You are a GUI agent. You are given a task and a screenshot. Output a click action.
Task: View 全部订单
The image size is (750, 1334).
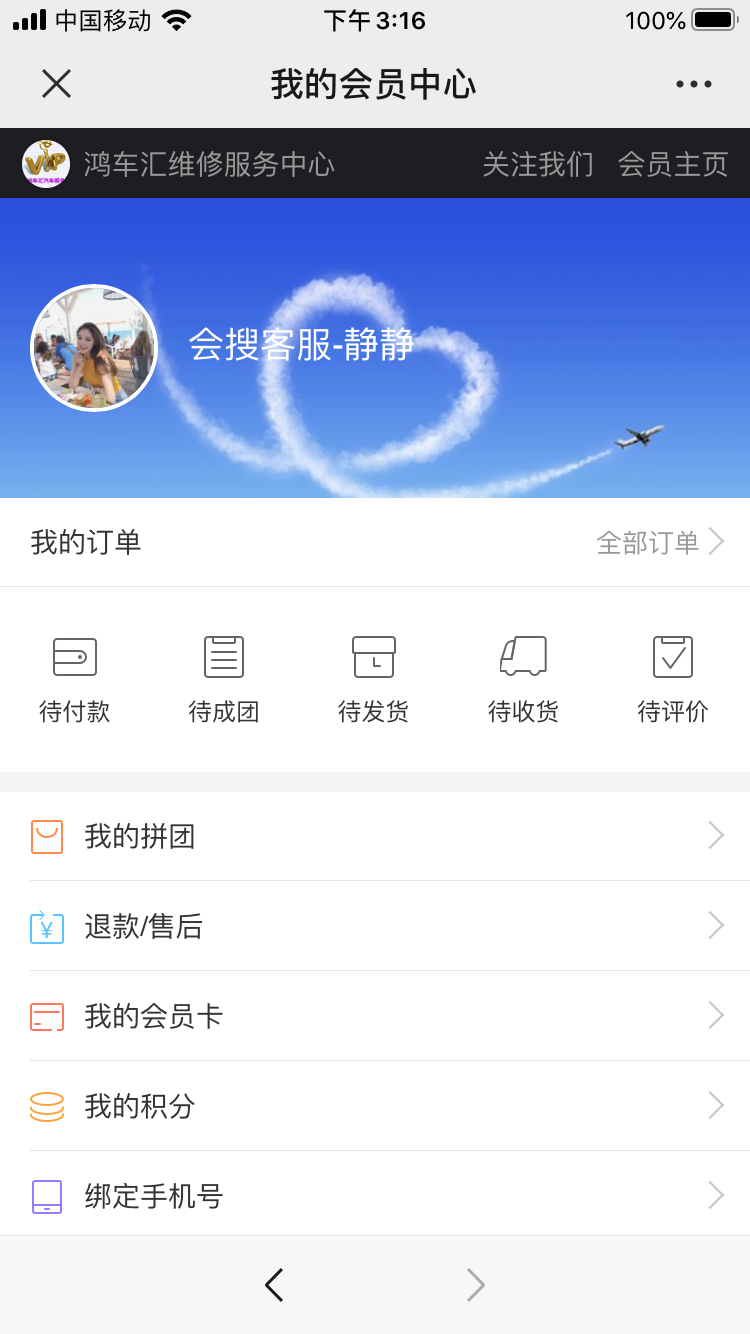coord(659,542)
